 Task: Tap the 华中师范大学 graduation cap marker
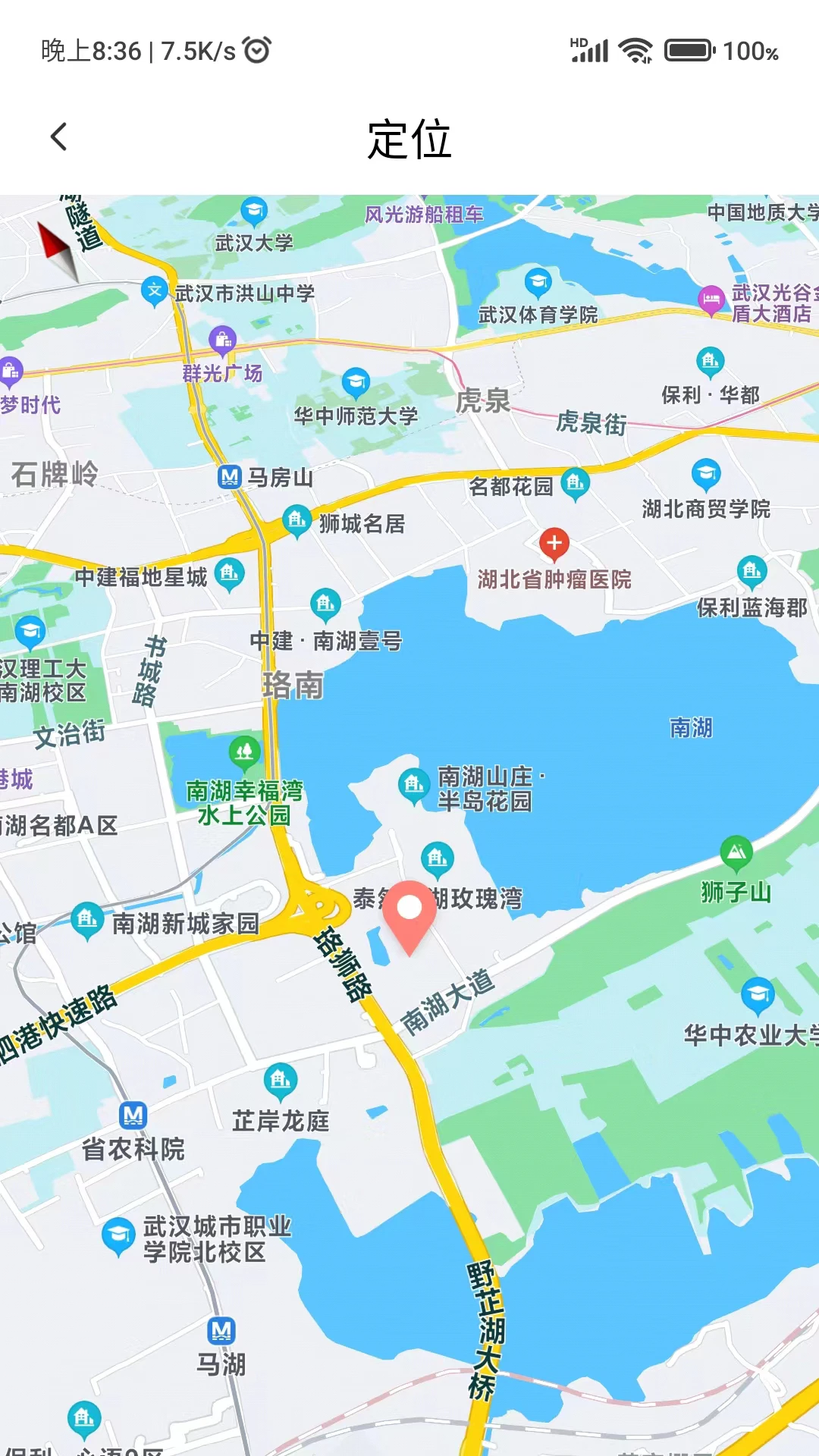tap(357, 381)
